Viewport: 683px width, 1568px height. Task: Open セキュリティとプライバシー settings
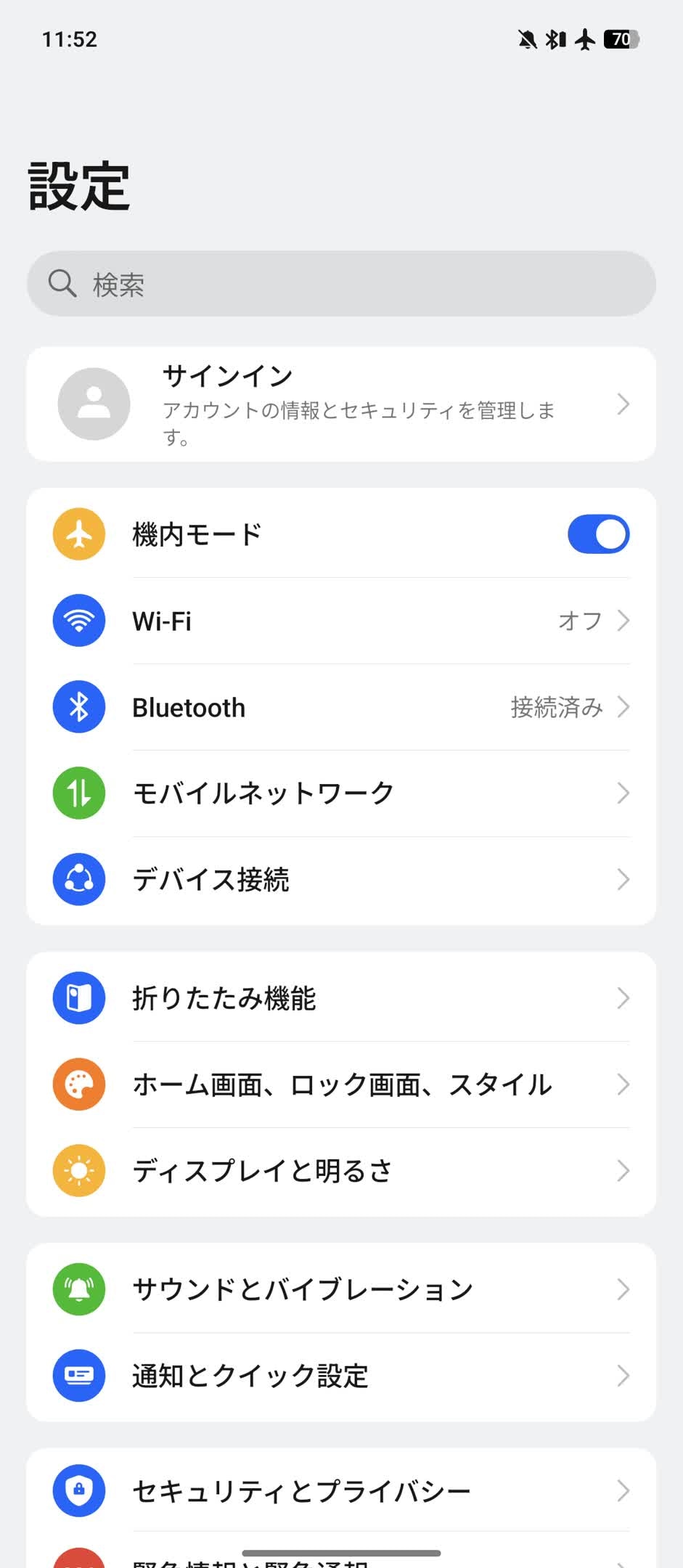tap(341, 1491)
